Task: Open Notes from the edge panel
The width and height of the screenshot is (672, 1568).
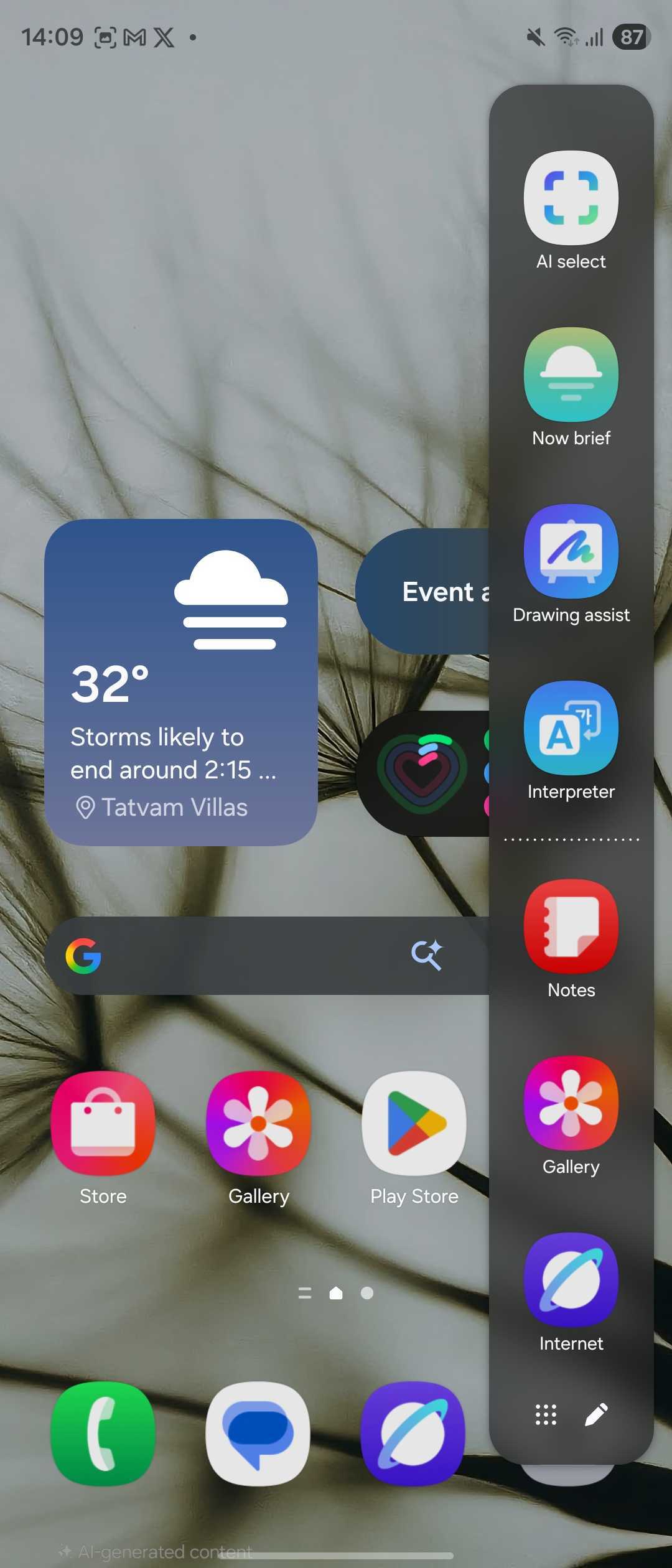Action: click(x=571, y=926)
